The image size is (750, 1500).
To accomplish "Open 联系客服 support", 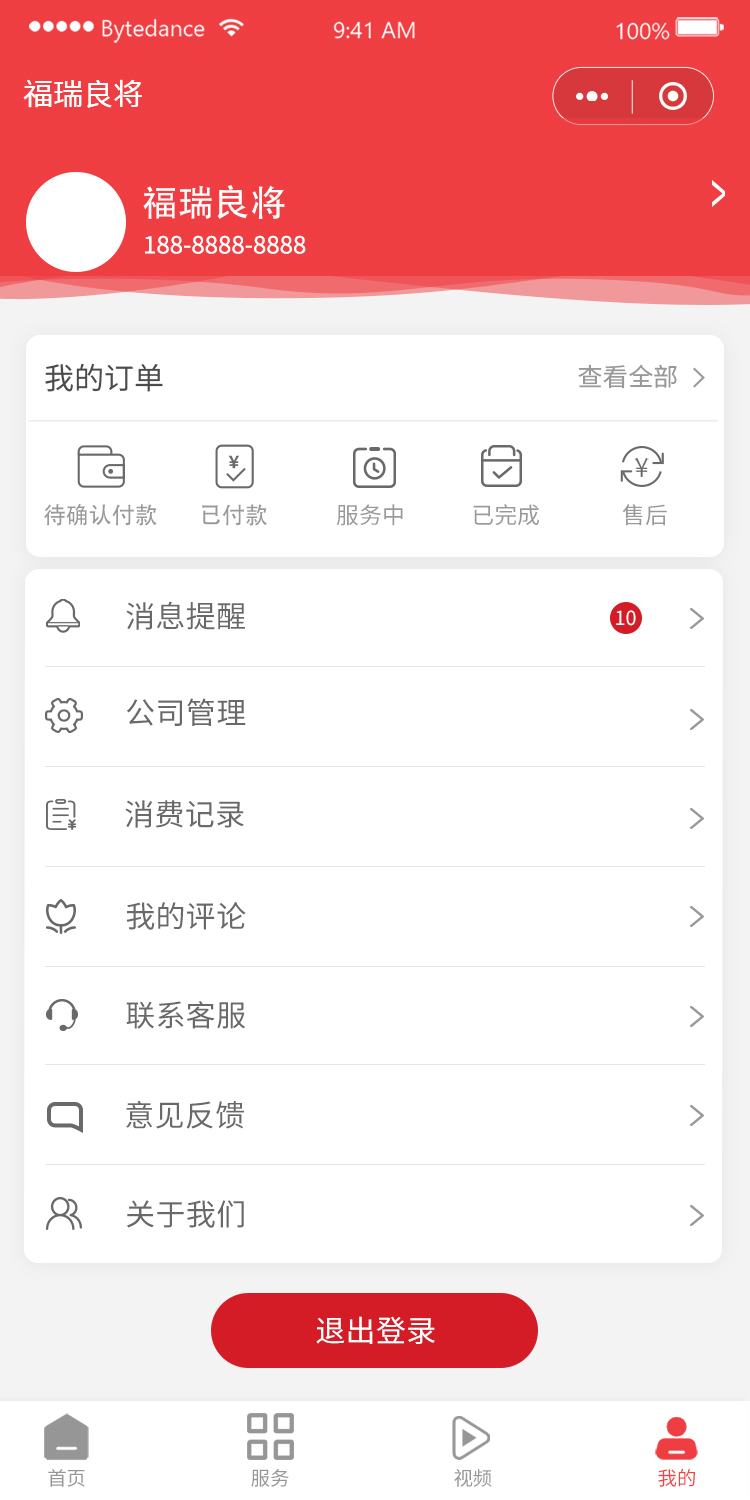I will coord(375,1016).
